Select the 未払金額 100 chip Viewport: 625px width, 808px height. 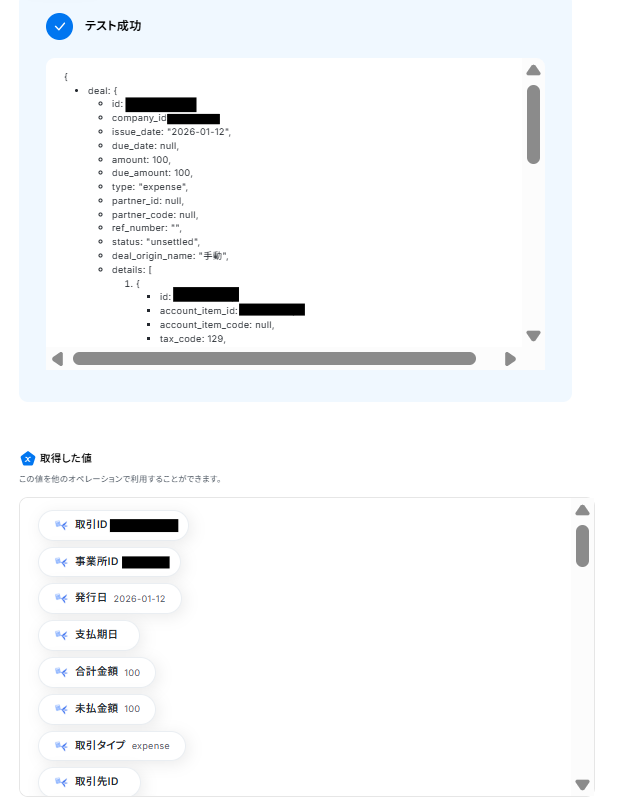coord(97,709)
